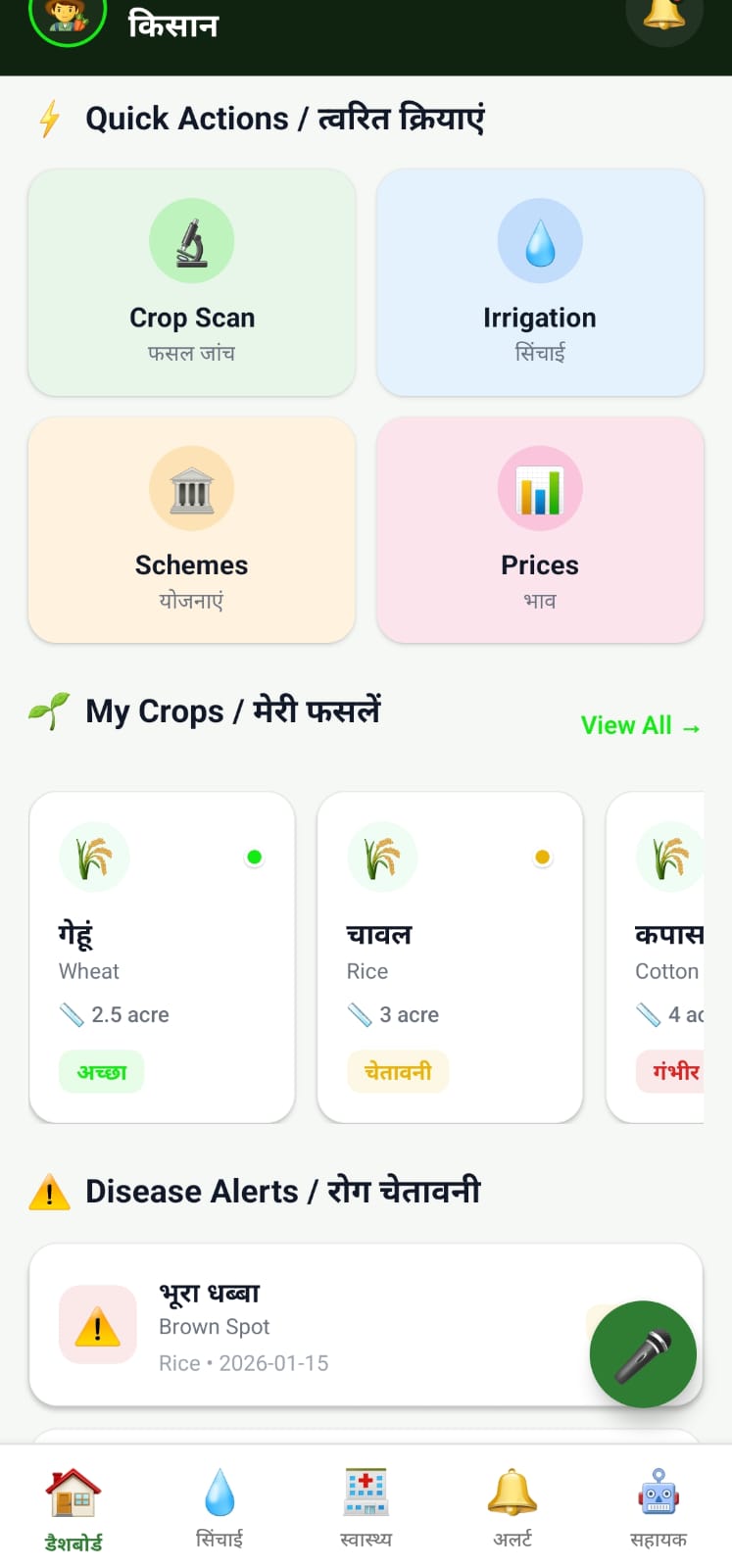Tap the अच्छा status badge on Wheat
Image resolution: width=732 pixels, height=1568 pixels.
[x=101, y=1071]
